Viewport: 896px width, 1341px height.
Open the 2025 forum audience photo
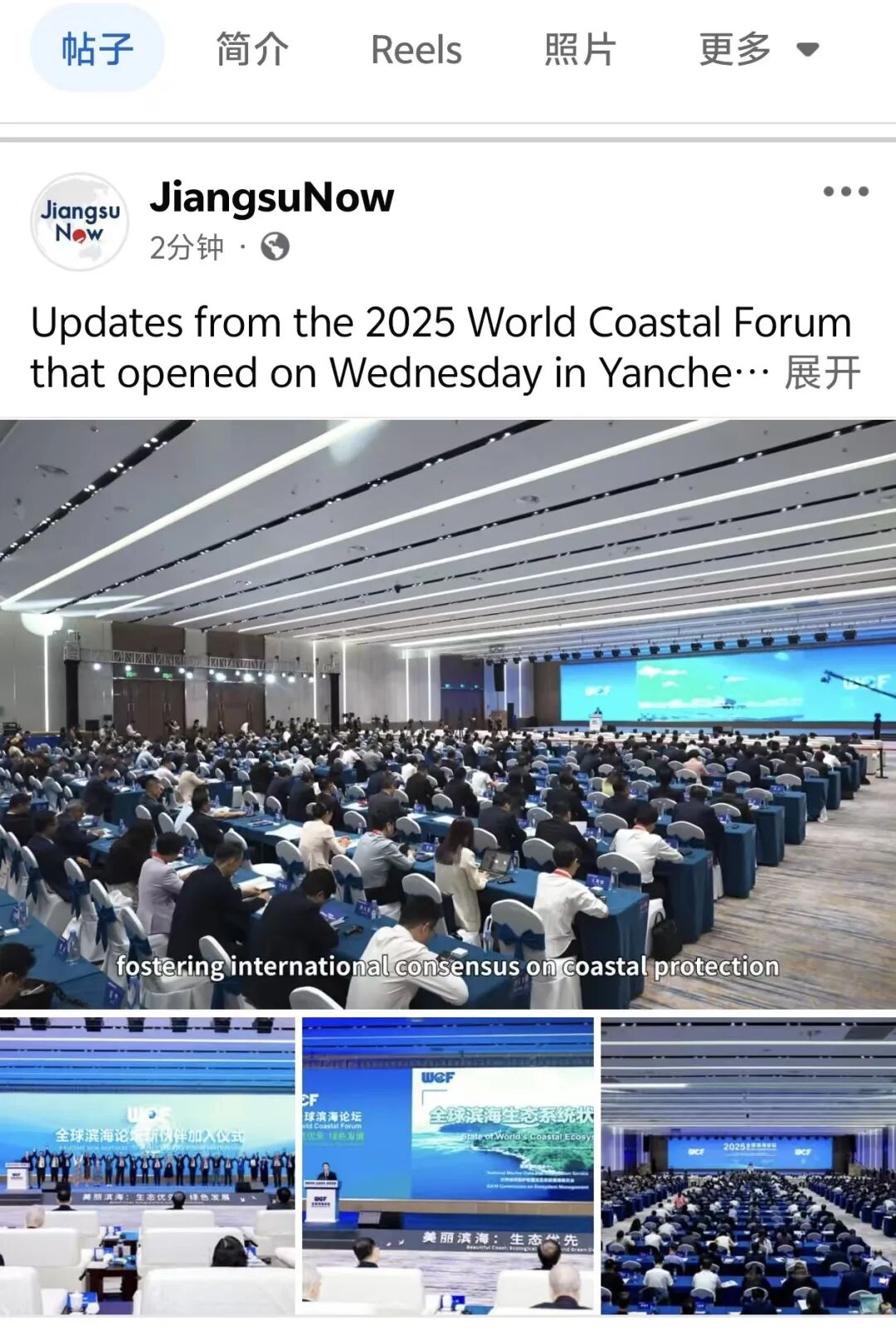pos(748,1165)
